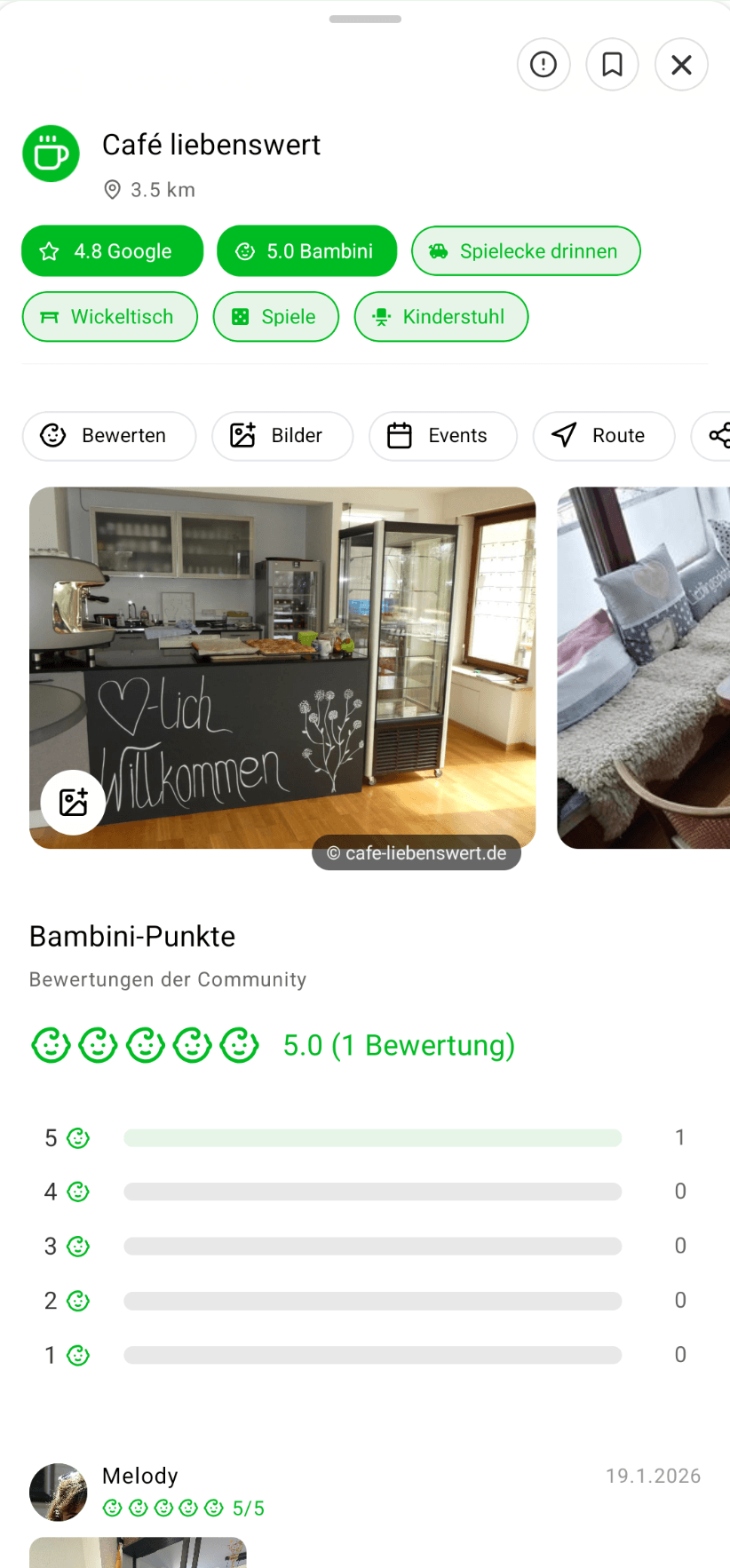Toggle the Wickeltisch feature chip
Viewport: 730px width, 1568px height.
pyautogui.click(x=109, y=316)
